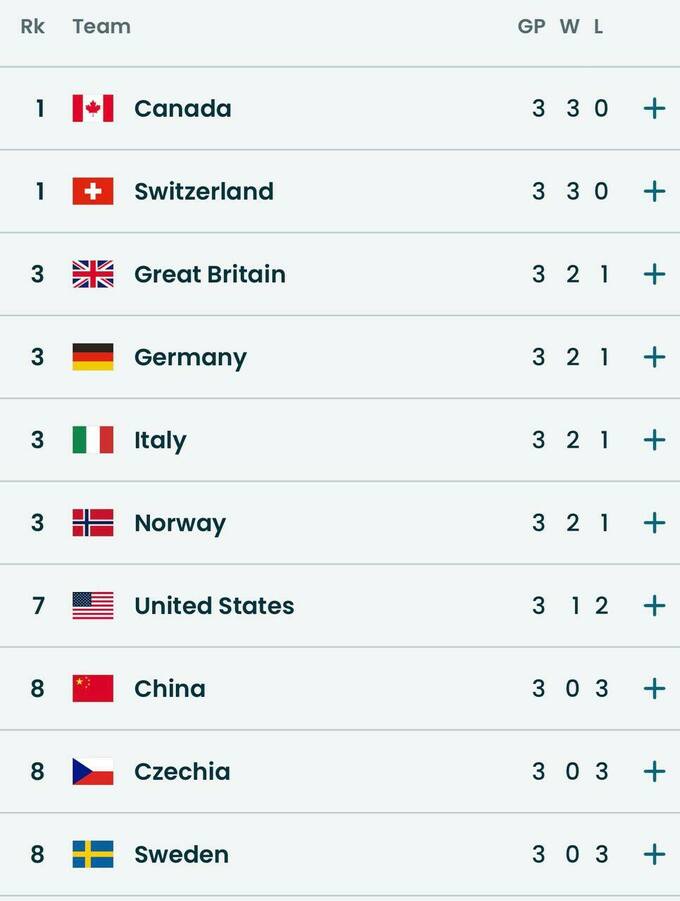The height and width of the screenshot is (901, 680).
Task: Expand China's standings row
Action: tap(654, 689)
